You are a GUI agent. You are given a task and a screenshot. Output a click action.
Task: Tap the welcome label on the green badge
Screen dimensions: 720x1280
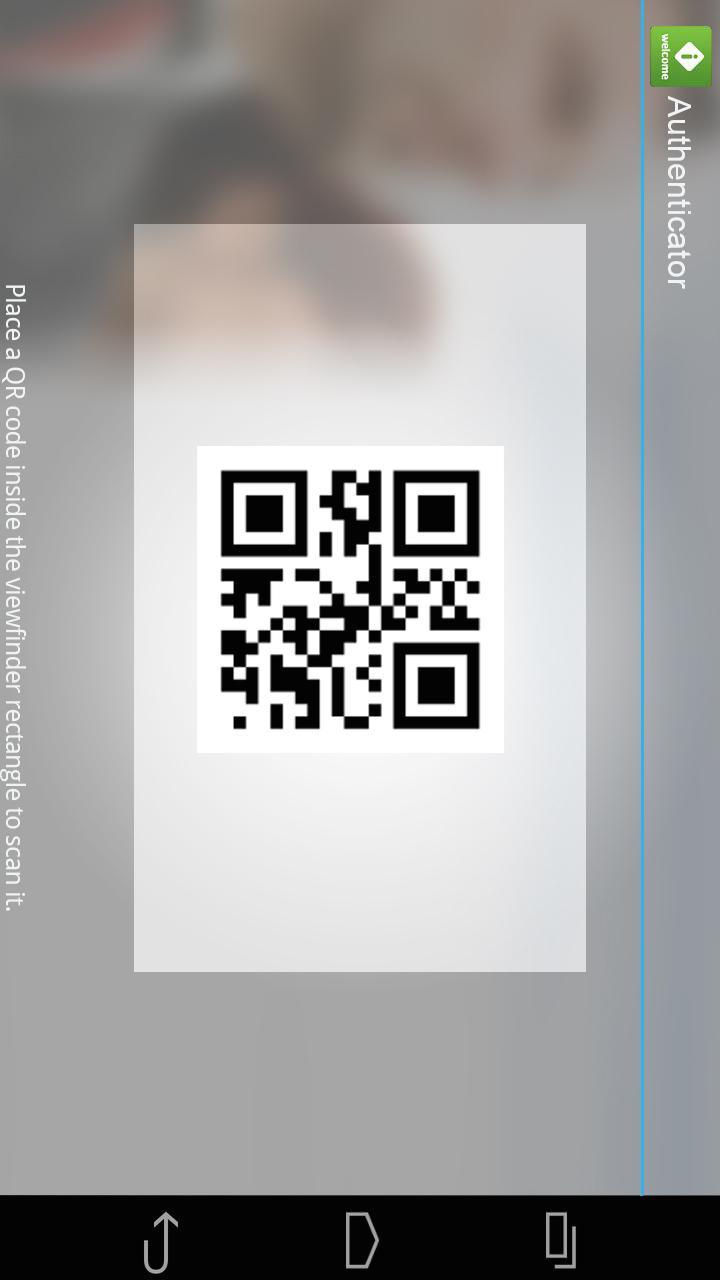pos(666,57)
